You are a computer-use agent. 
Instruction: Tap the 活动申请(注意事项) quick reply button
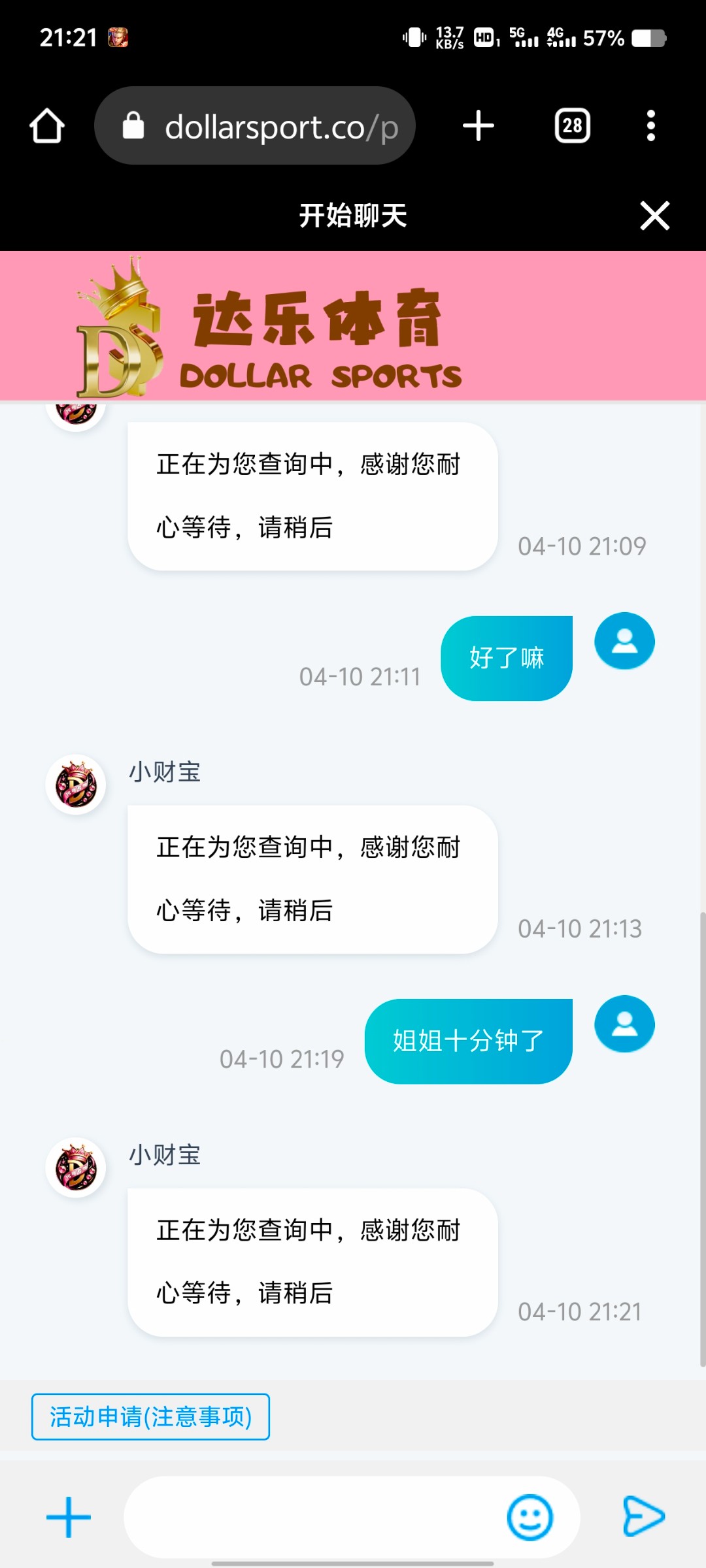coord(150,1416)
